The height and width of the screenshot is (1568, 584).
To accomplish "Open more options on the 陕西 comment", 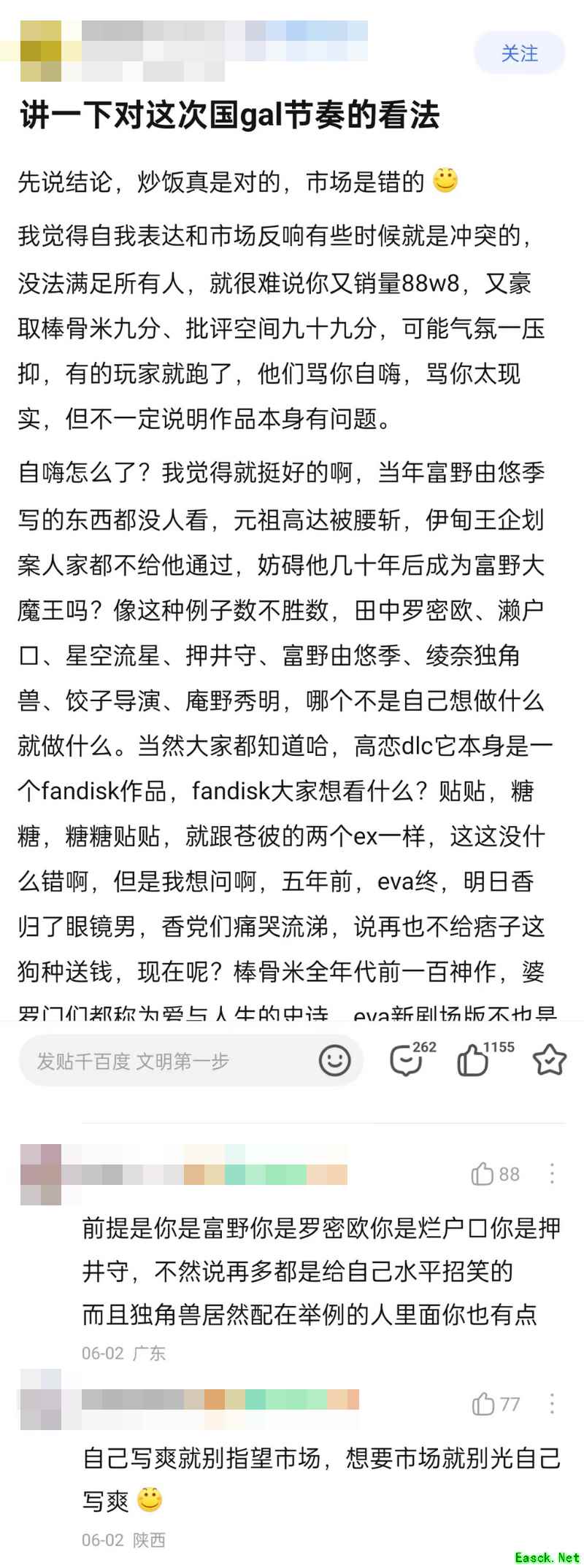I will pyautogui.click(x=552, y=1402).
